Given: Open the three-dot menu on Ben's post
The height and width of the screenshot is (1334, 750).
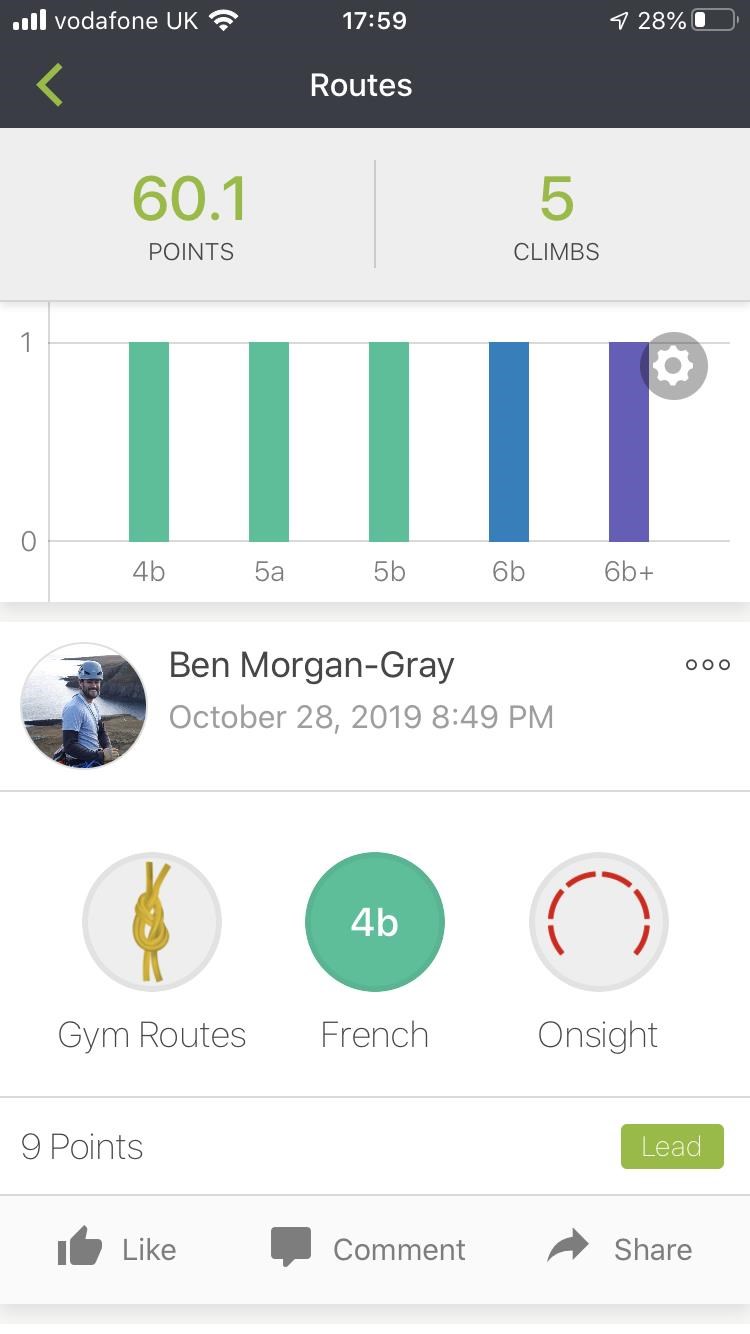Looking at the screenshot, I should (707, 665).
